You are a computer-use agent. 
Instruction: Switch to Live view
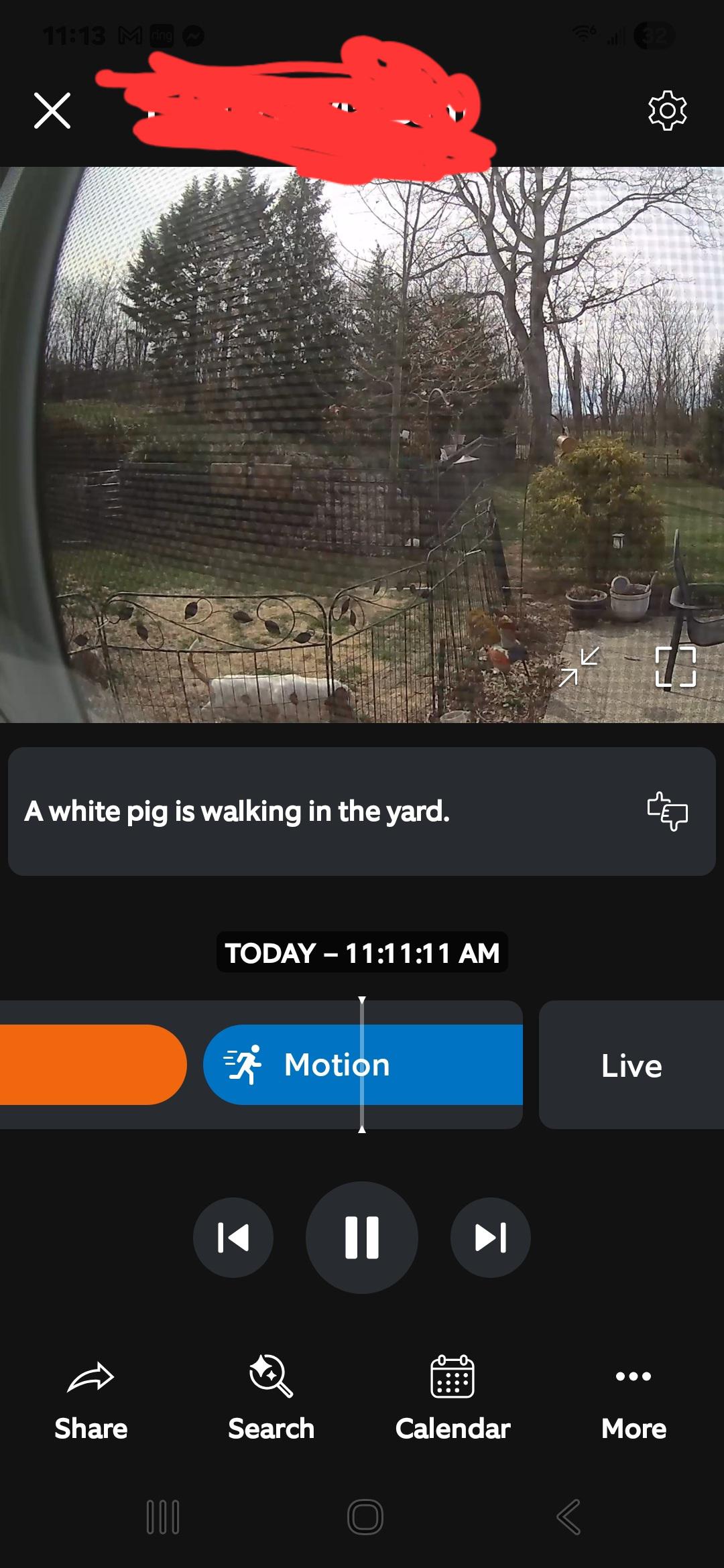[631, 1065]
